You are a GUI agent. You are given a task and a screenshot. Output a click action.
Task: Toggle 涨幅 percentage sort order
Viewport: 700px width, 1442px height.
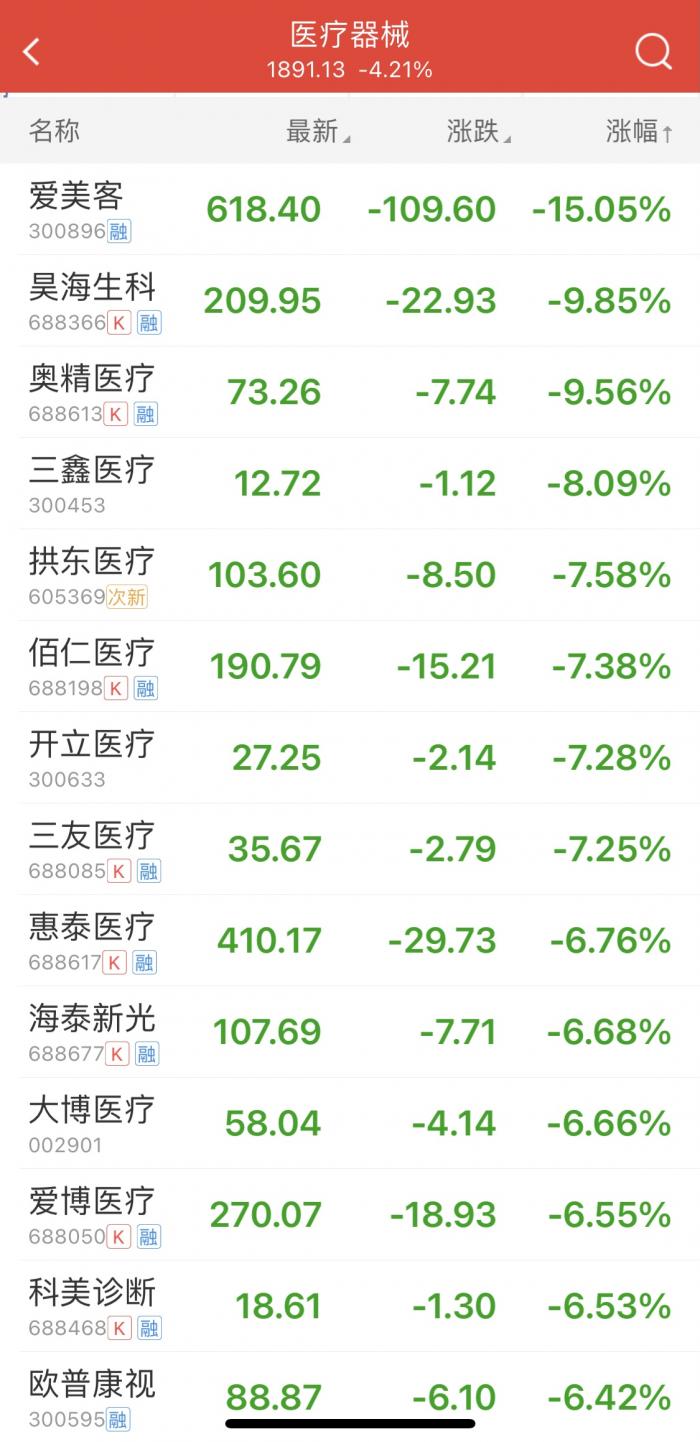pyautogui.click(x=638, y=131)
